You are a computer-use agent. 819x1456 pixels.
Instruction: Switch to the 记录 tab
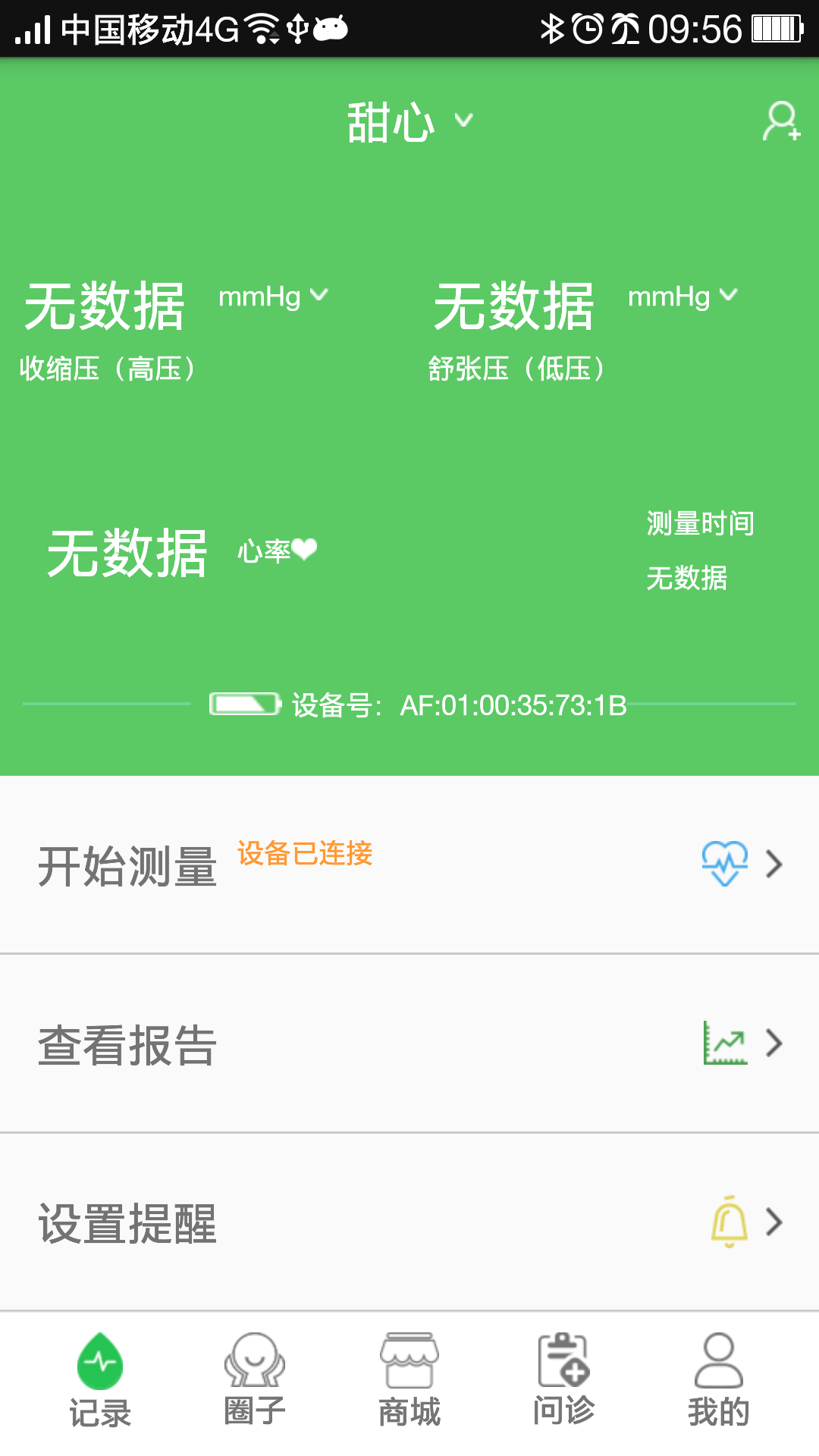coord(100,1382)
